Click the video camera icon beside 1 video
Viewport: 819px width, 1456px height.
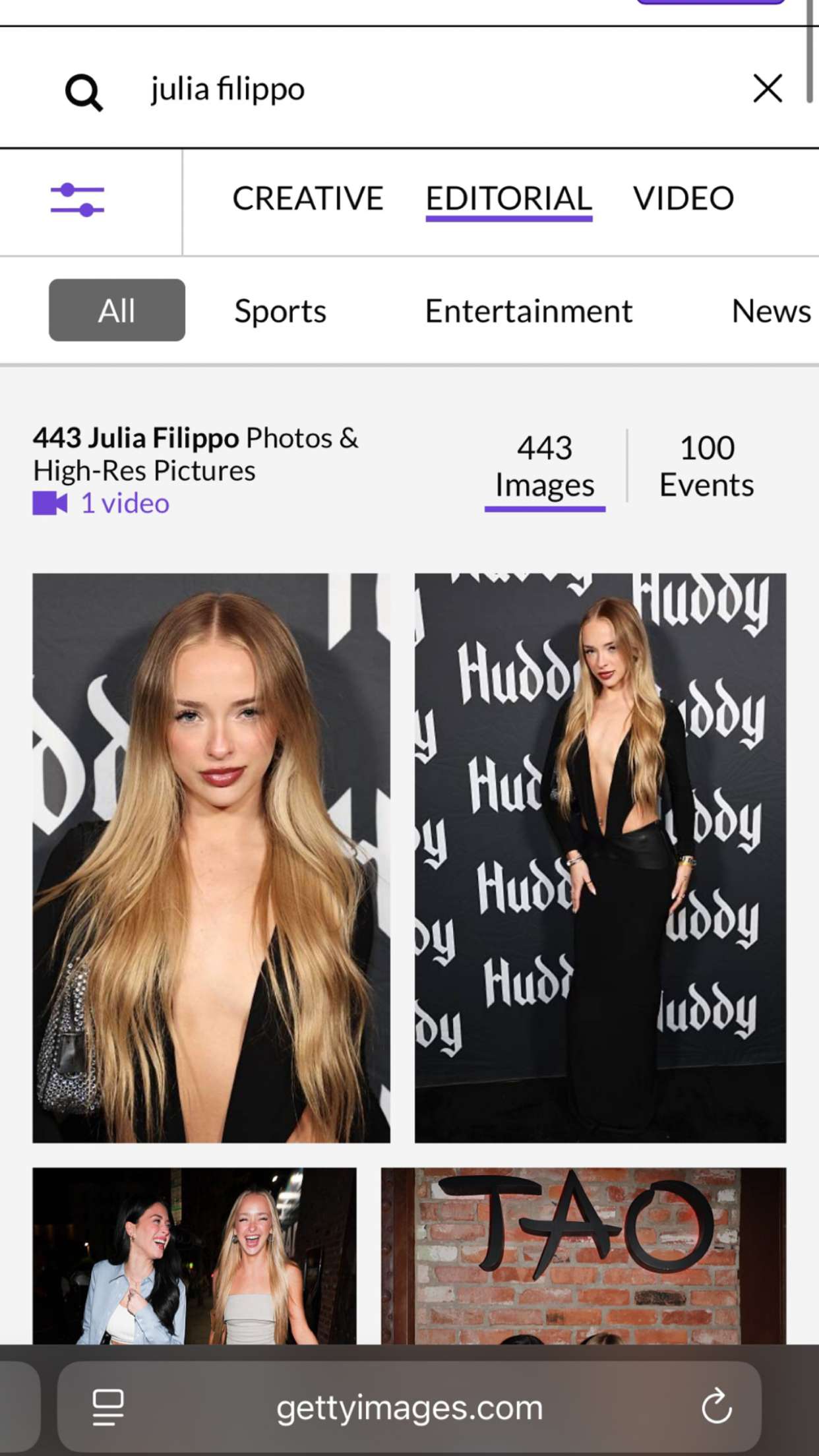[x=50, y=503]
